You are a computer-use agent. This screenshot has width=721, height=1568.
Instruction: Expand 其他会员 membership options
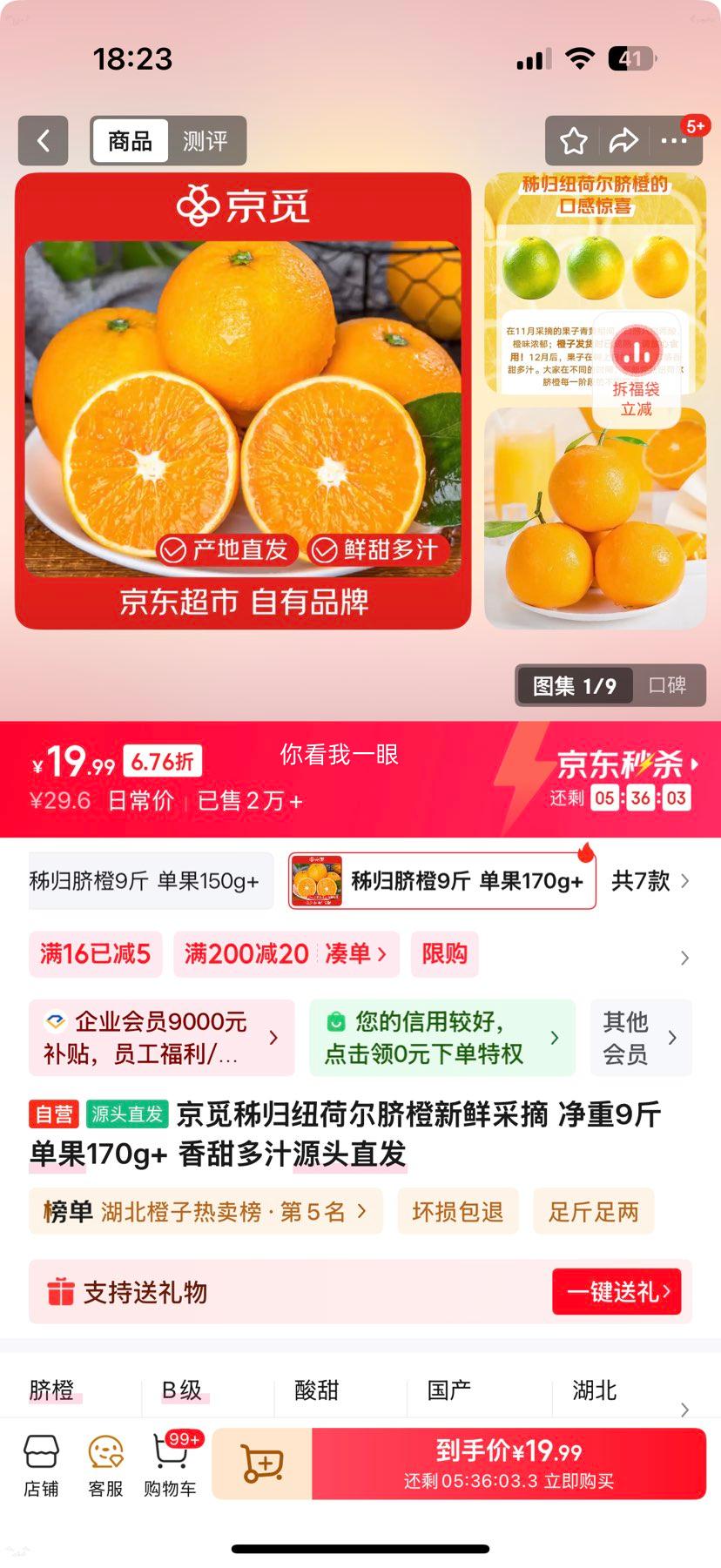[641, 1037]
